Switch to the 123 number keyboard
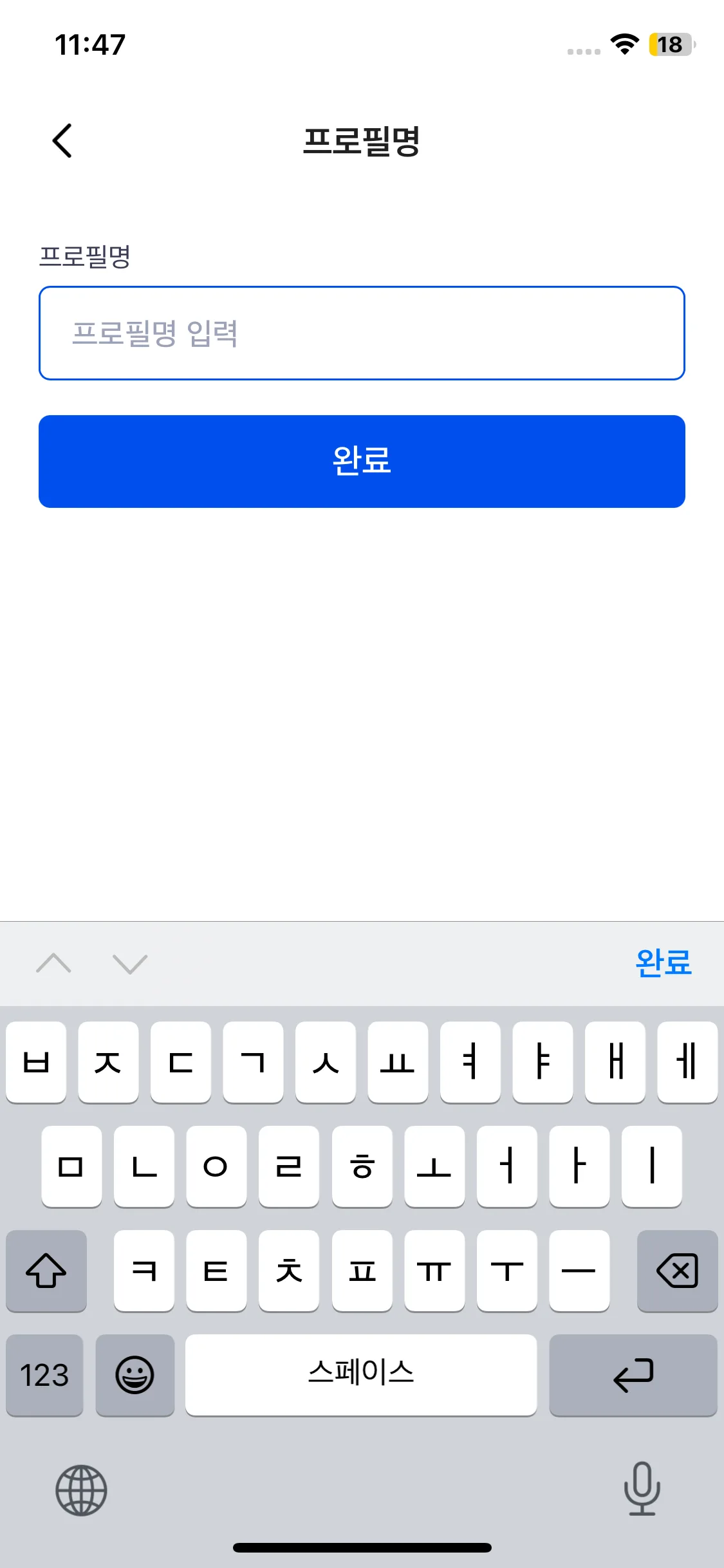The width and height of the screenshot is (724, 1568). [x=44, y=1375]
